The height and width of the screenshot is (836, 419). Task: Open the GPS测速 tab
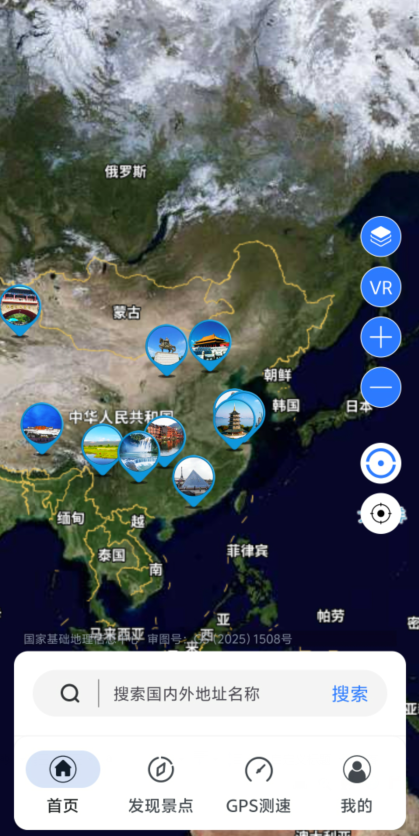point(259,783)
